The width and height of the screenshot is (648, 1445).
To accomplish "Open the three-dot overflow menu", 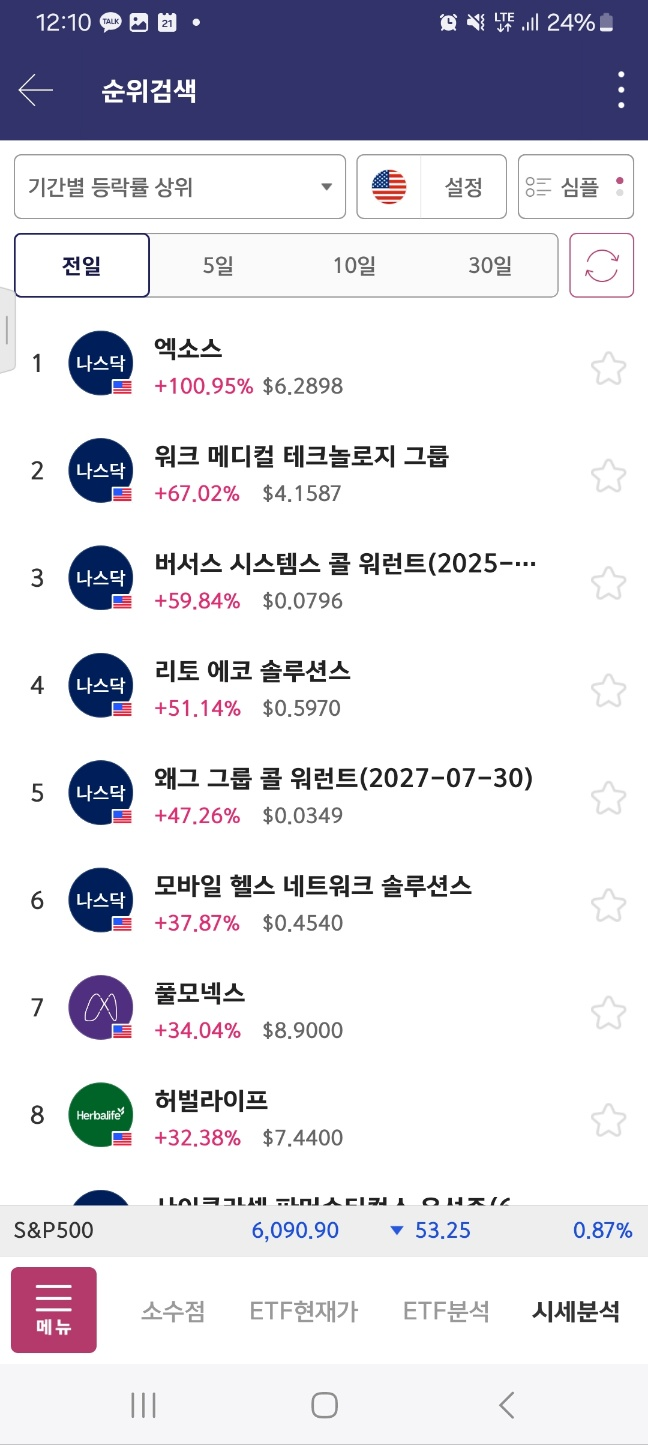I will [x=621, y=91].
